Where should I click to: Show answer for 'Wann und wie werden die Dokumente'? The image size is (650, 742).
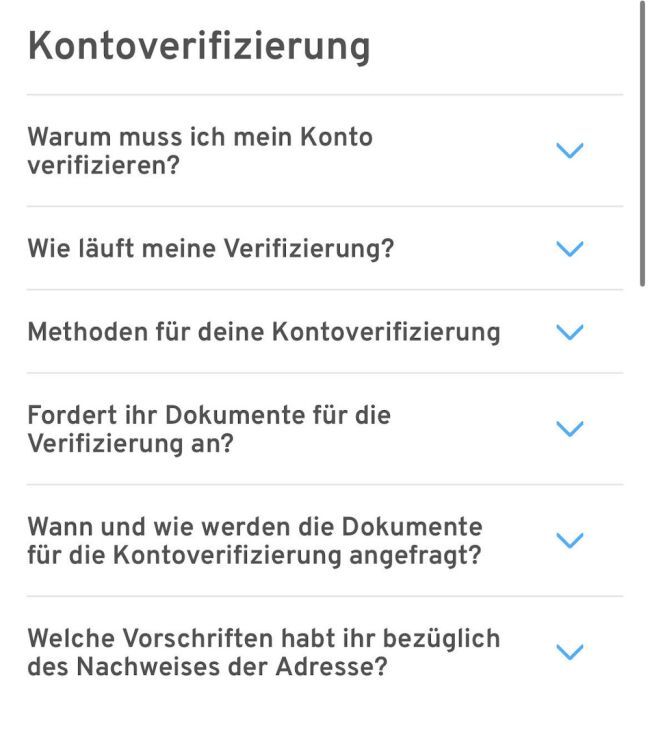pos(568,541)
